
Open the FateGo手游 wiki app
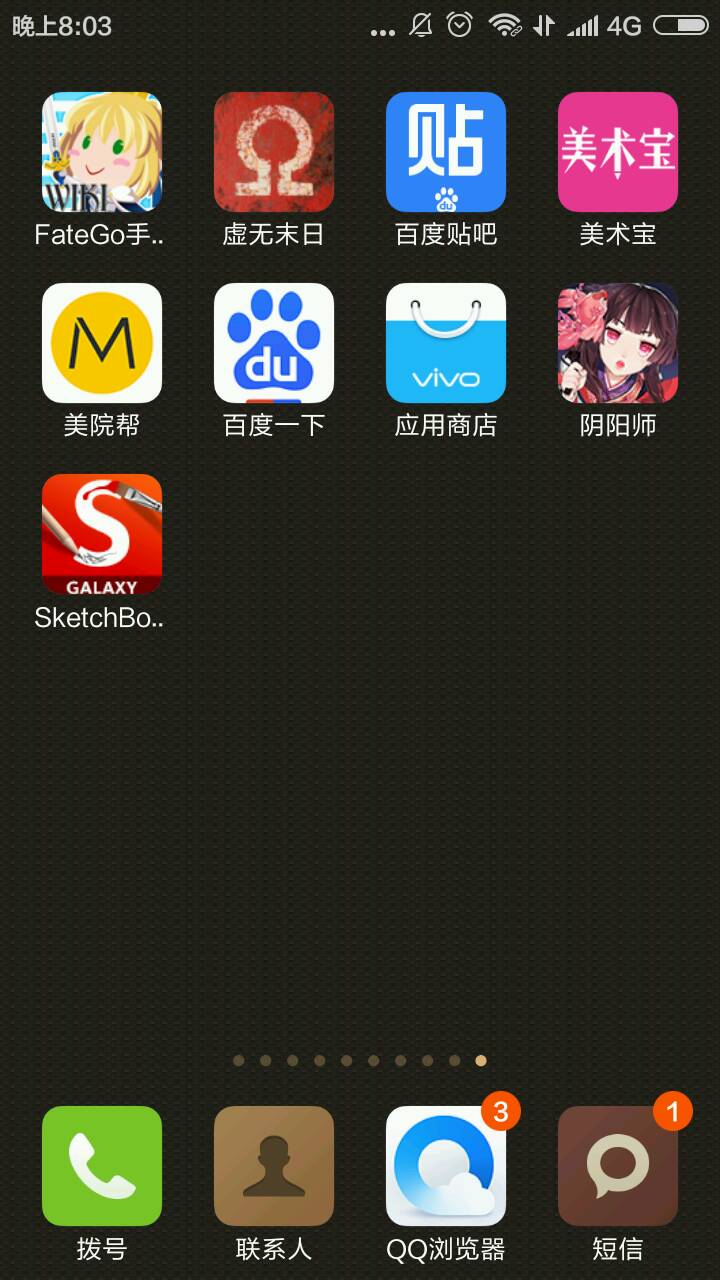tap(101, 152)
